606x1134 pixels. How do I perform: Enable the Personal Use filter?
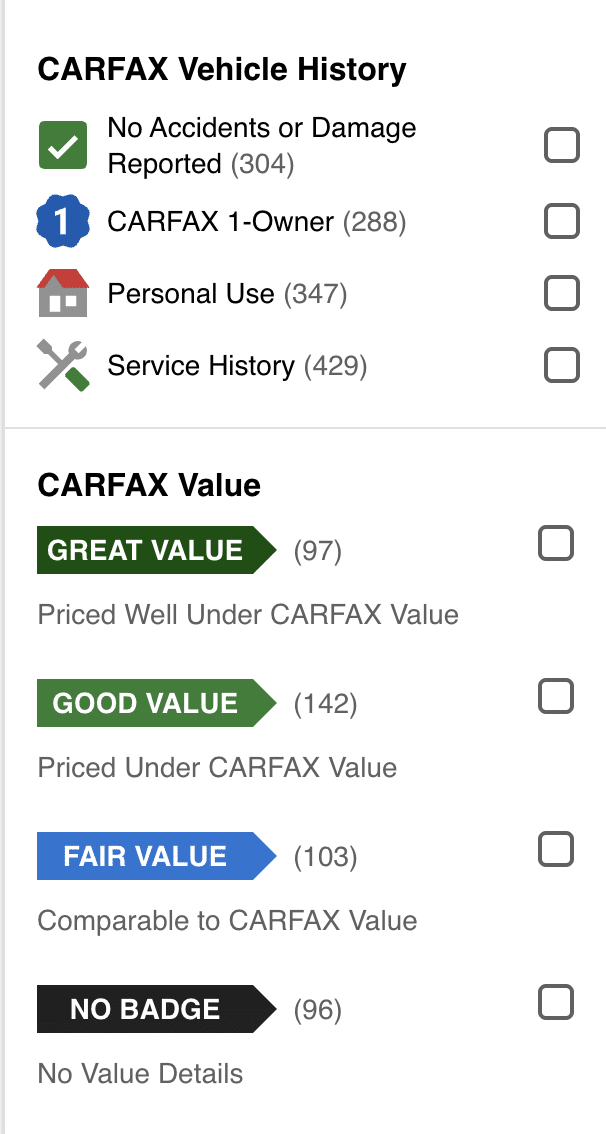tap(561, 294)
